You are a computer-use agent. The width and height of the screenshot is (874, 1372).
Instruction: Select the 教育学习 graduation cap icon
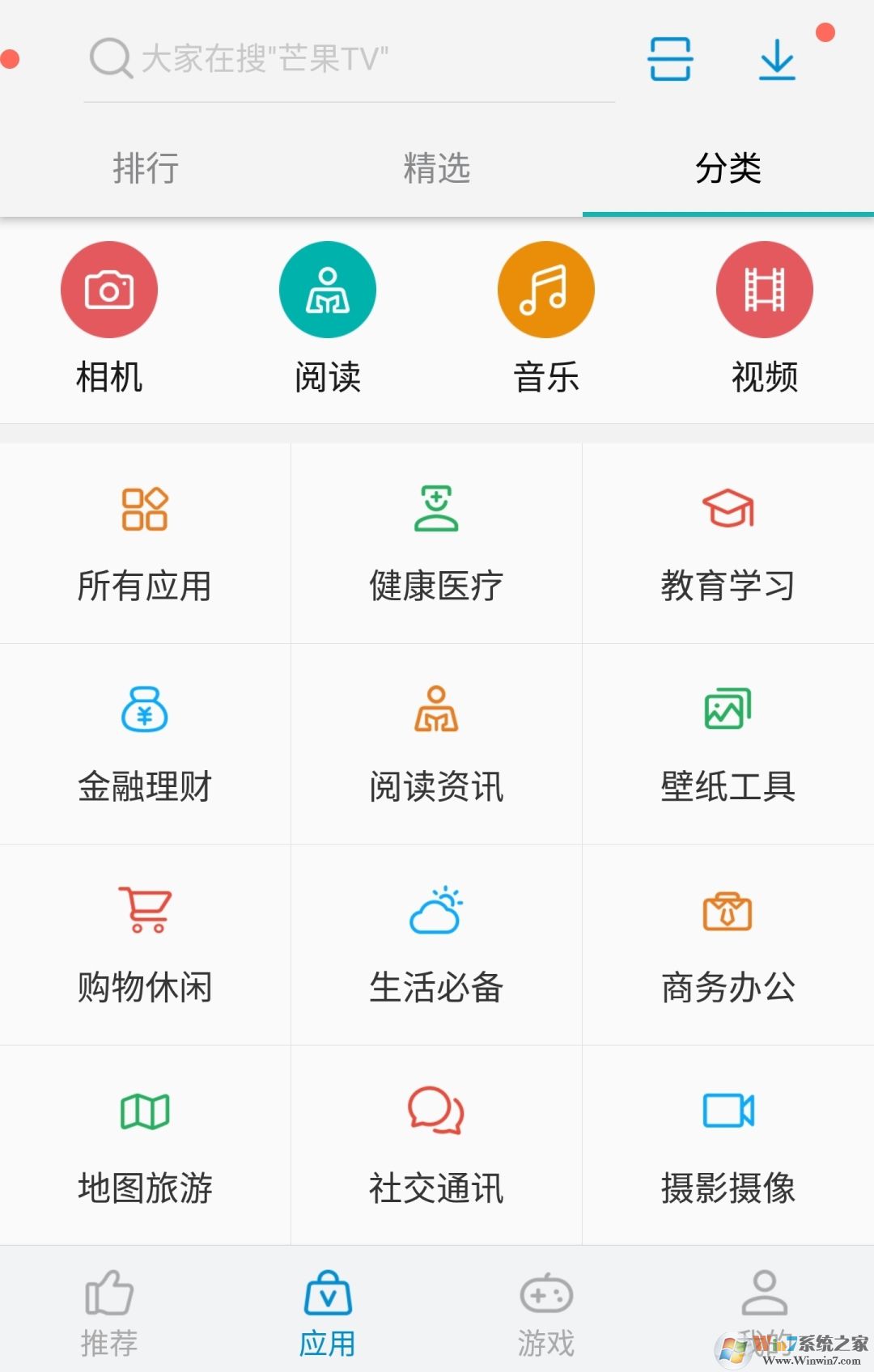[x=728, y=510]
